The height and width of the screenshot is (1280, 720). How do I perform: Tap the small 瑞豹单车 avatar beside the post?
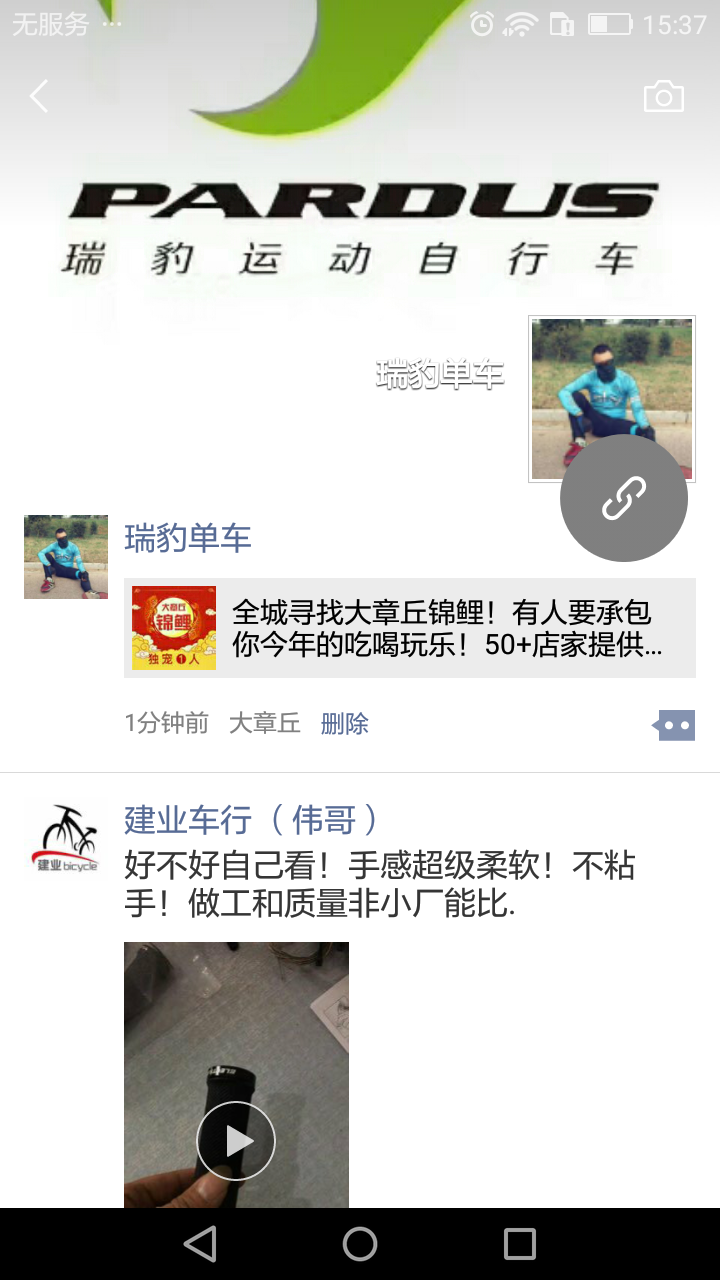tap(66, 557)
